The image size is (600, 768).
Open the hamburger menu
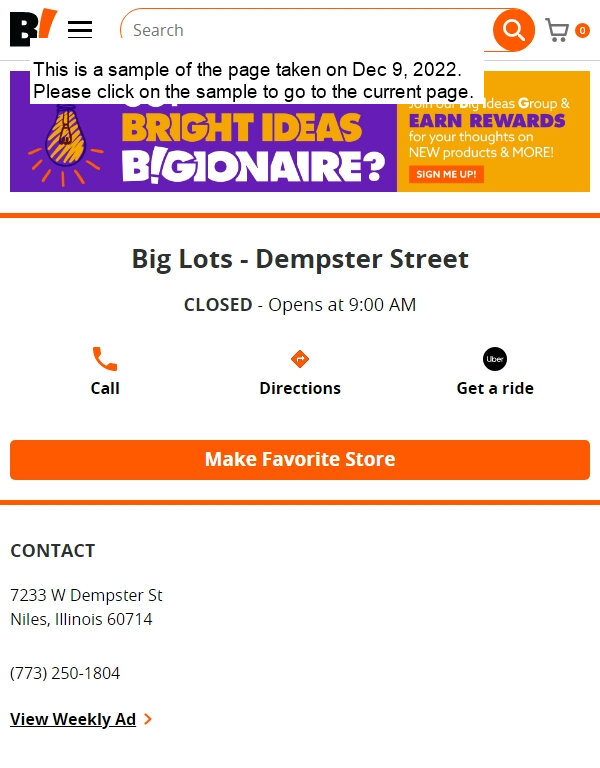click(x=80, y=30)
